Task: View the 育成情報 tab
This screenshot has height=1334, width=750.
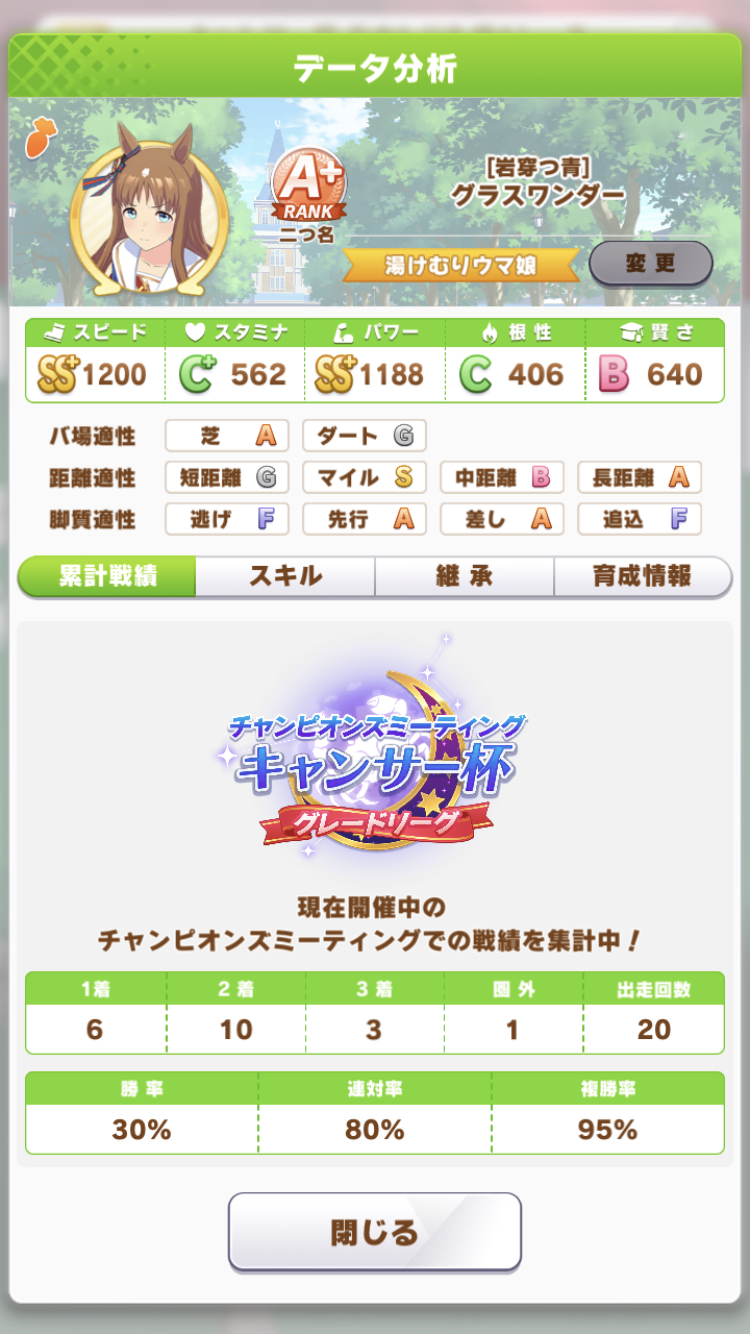Action: point(641,577)
